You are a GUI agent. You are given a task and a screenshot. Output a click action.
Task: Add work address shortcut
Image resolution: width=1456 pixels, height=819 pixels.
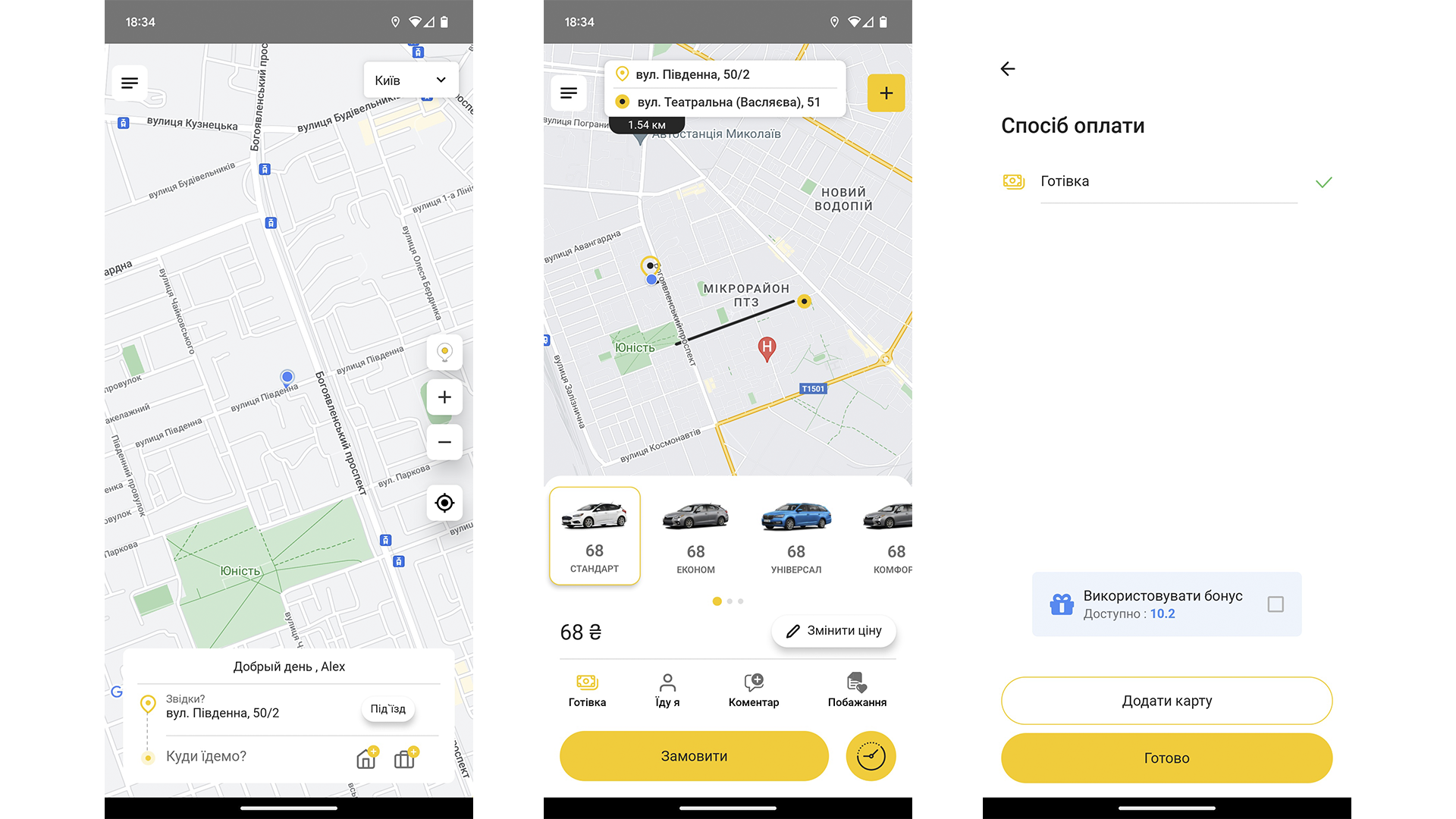[406, 758]
